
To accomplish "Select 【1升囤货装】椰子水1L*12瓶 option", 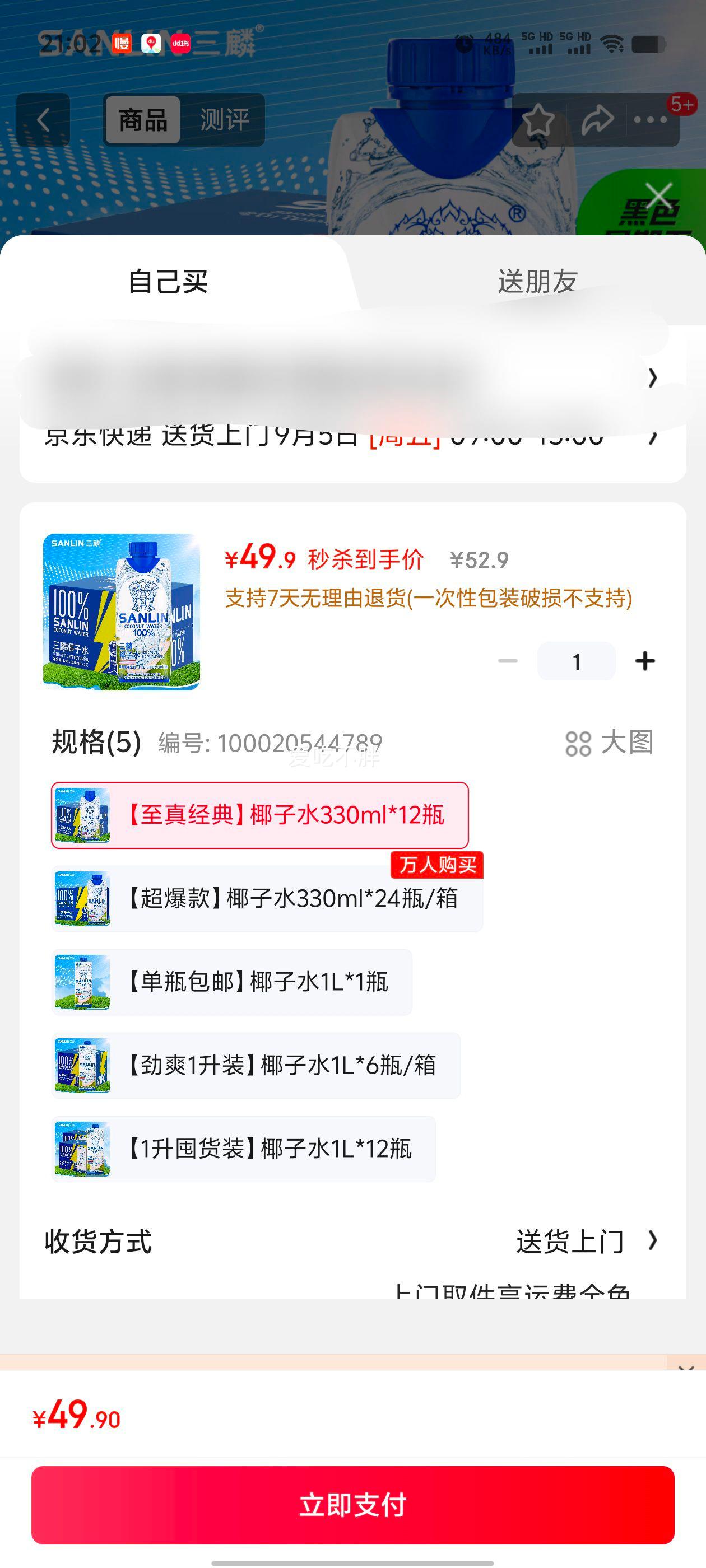I will pyautogui.click(x=256, y=1148).
